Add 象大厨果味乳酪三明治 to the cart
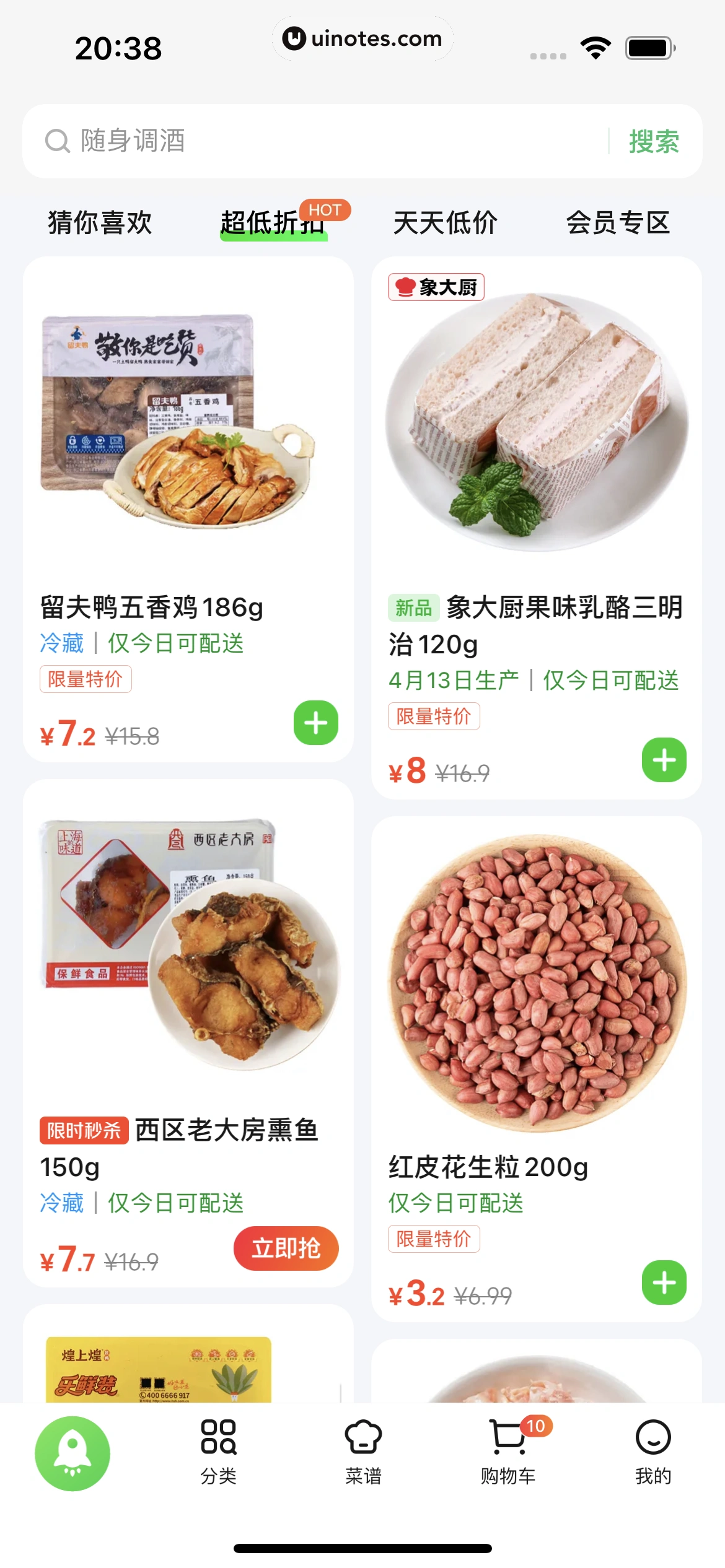Image resolution: width=725 pixels, height=1568 pixels. point(664,760)
